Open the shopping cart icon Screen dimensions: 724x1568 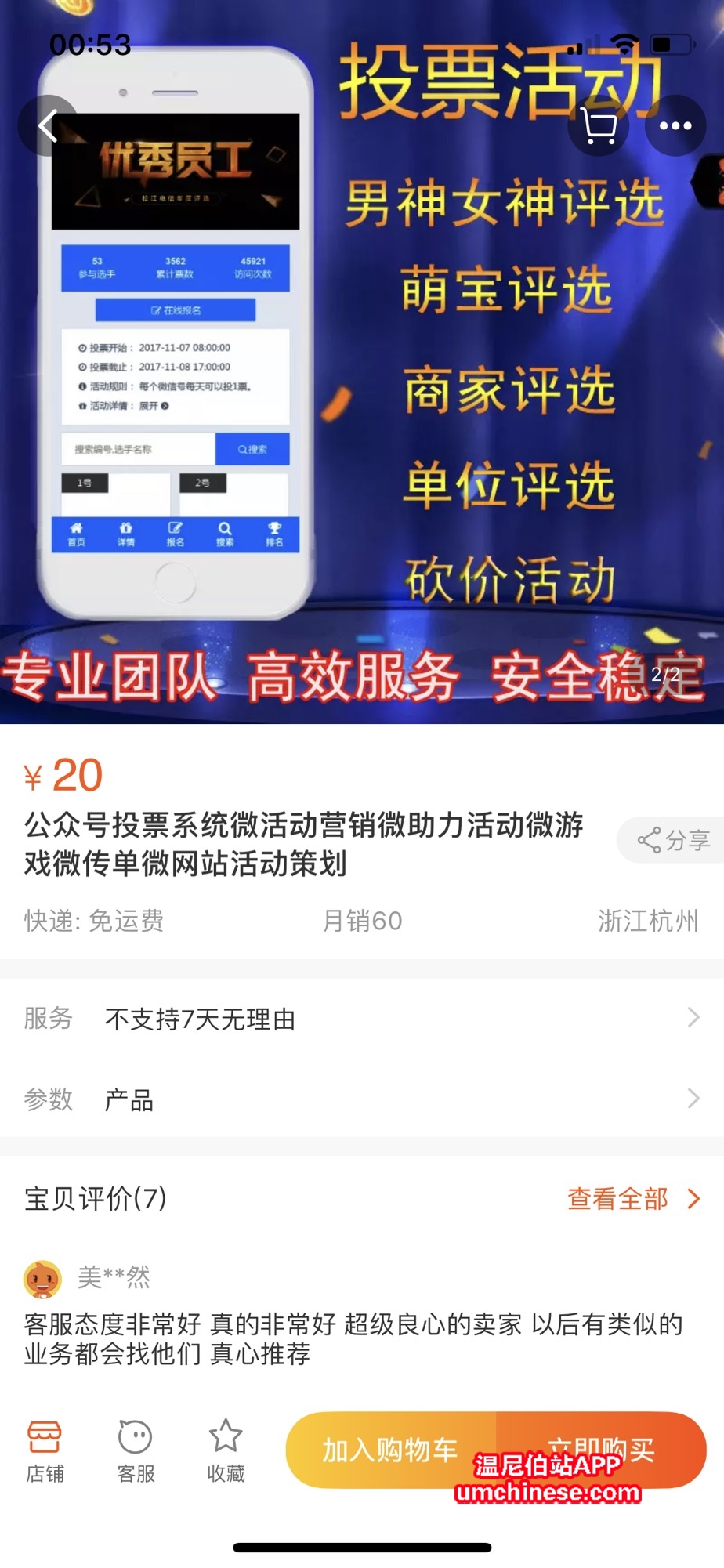(x=599, y=125)
